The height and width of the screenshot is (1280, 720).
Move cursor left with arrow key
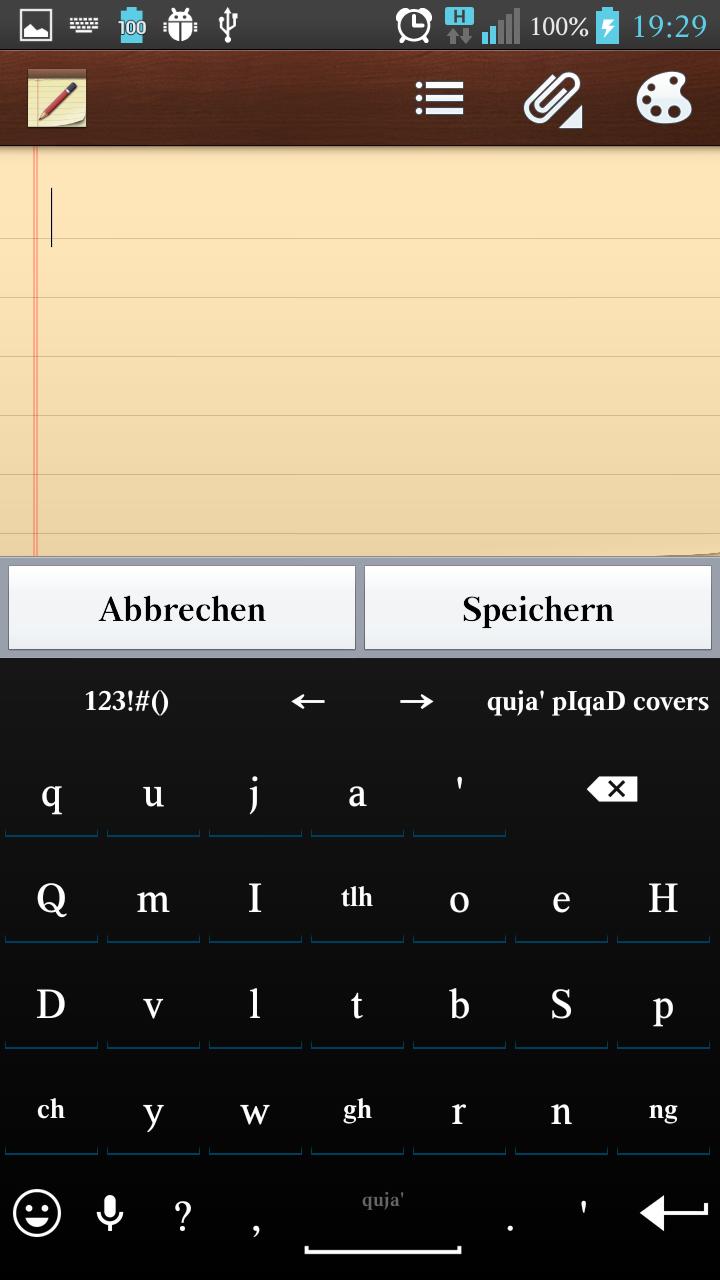coord(308,701)
